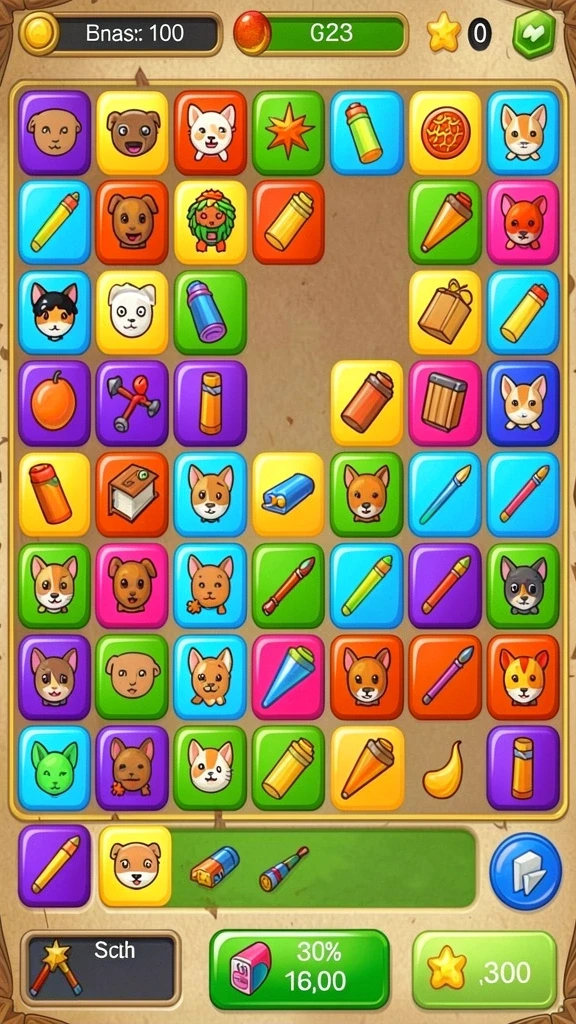Tap the gift box tile on yellow
The image size is (576, 1024).
[x=445, y=313]
